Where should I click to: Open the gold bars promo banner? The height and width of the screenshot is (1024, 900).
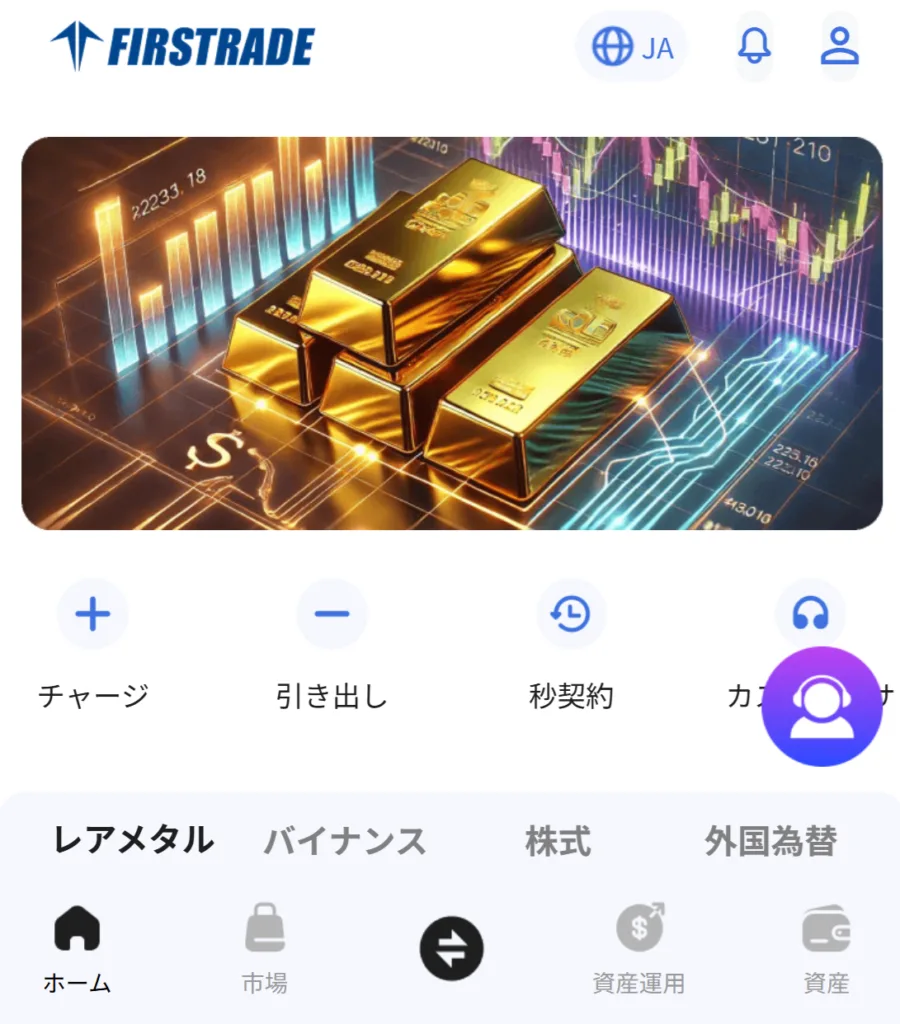451,333
